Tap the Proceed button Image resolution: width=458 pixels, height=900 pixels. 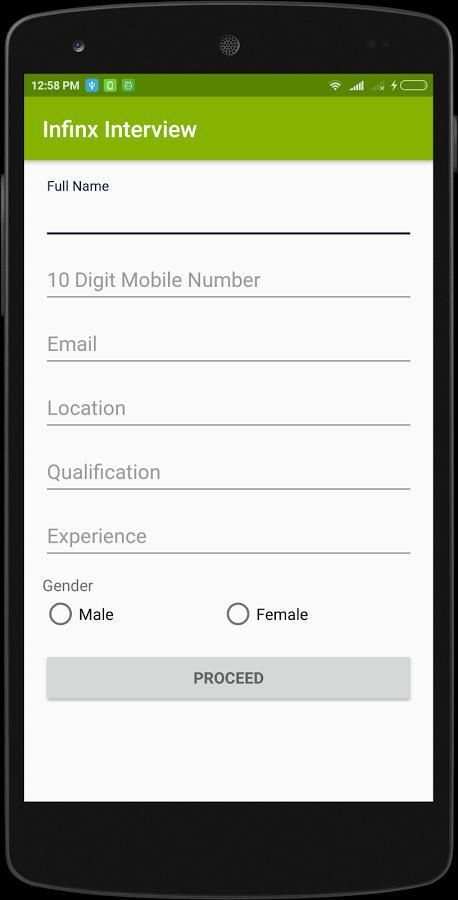228,678
